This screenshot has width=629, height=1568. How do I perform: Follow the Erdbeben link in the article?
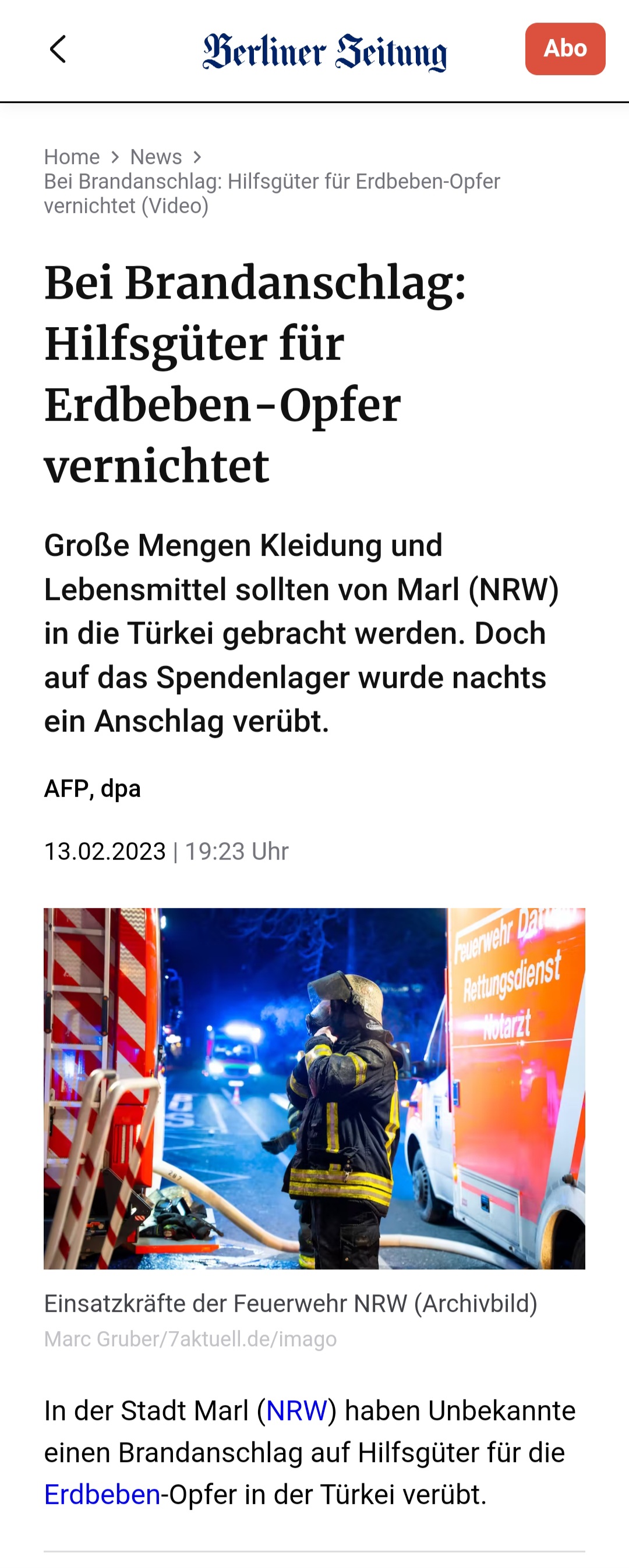click(103, 1494)
